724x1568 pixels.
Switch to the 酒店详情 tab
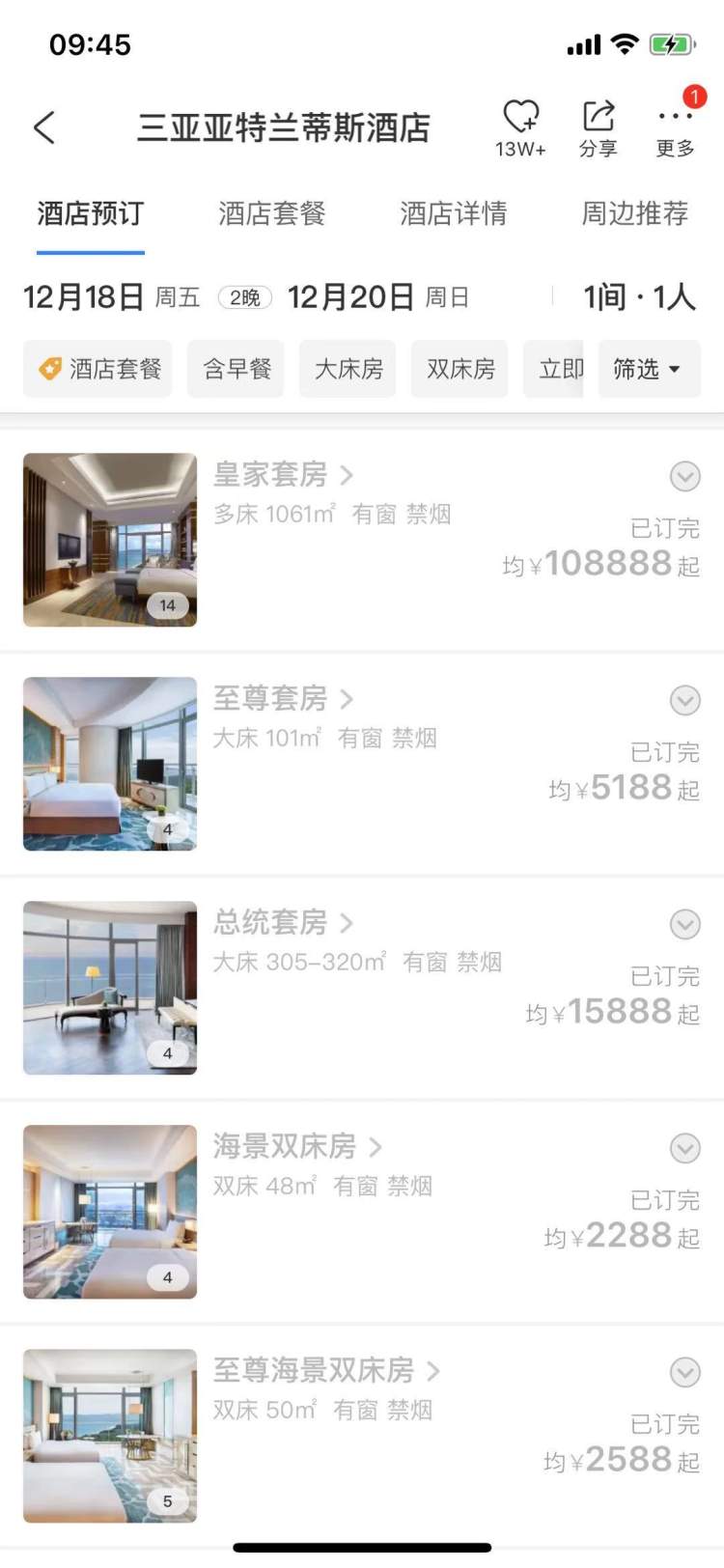pos(453,213)
